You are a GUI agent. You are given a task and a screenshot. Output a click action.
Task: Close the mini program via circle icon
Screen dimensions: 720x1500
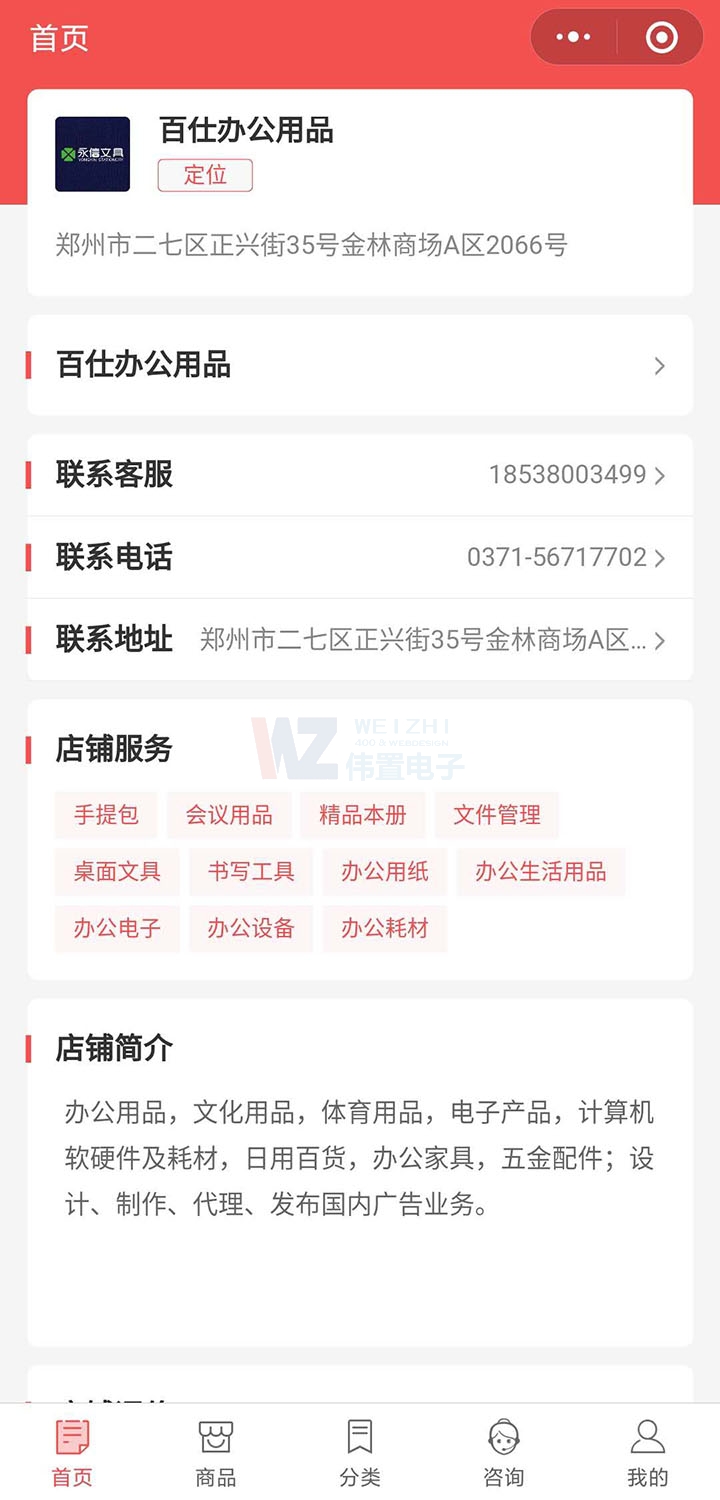point(661,38)
